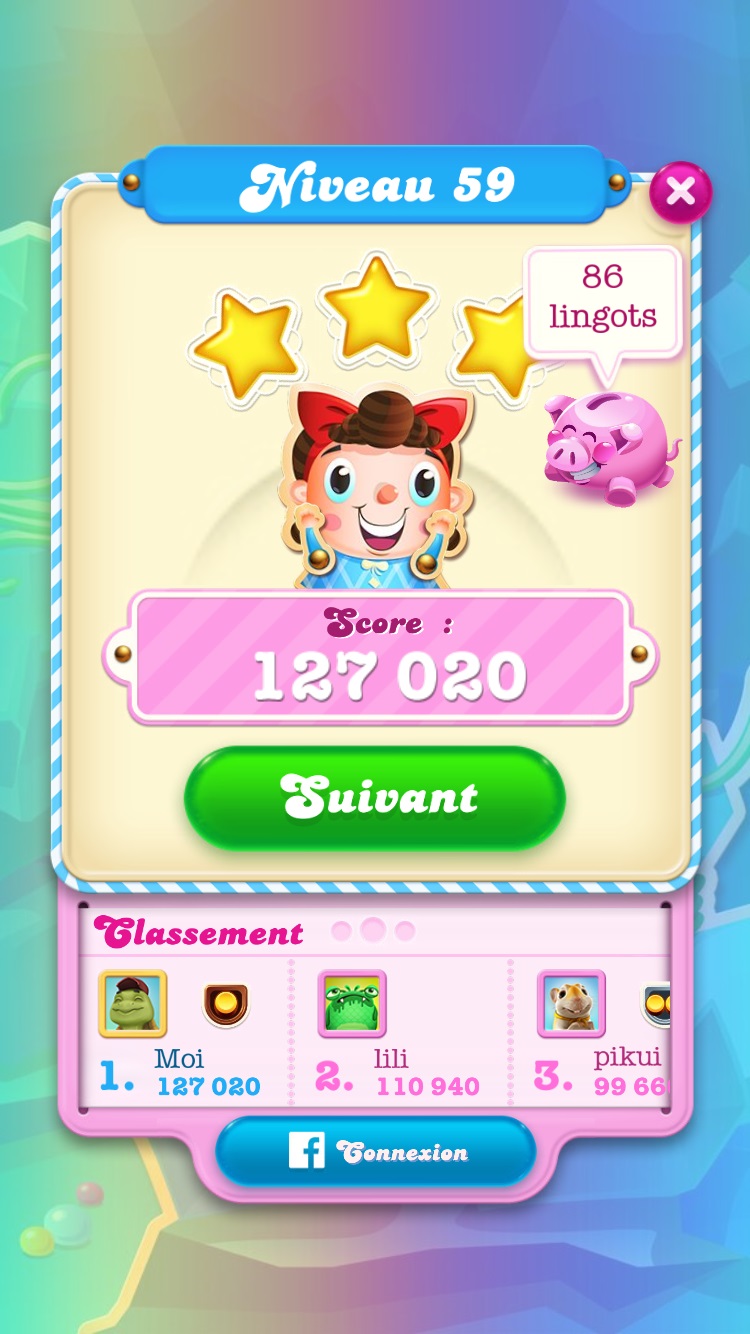This screenshot has height=1334, width=750.
Task: Tap the Facebook Connexion button
Action: [x=375, y=1152]
